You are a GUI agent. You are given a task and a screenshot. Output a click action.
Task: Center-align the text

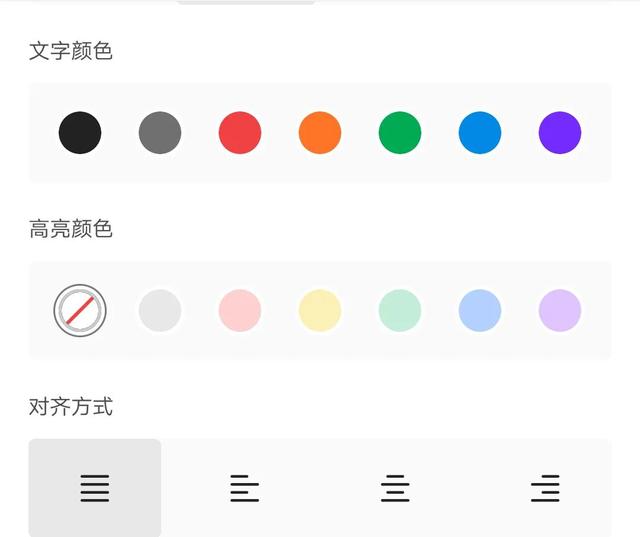coord(395,489)
